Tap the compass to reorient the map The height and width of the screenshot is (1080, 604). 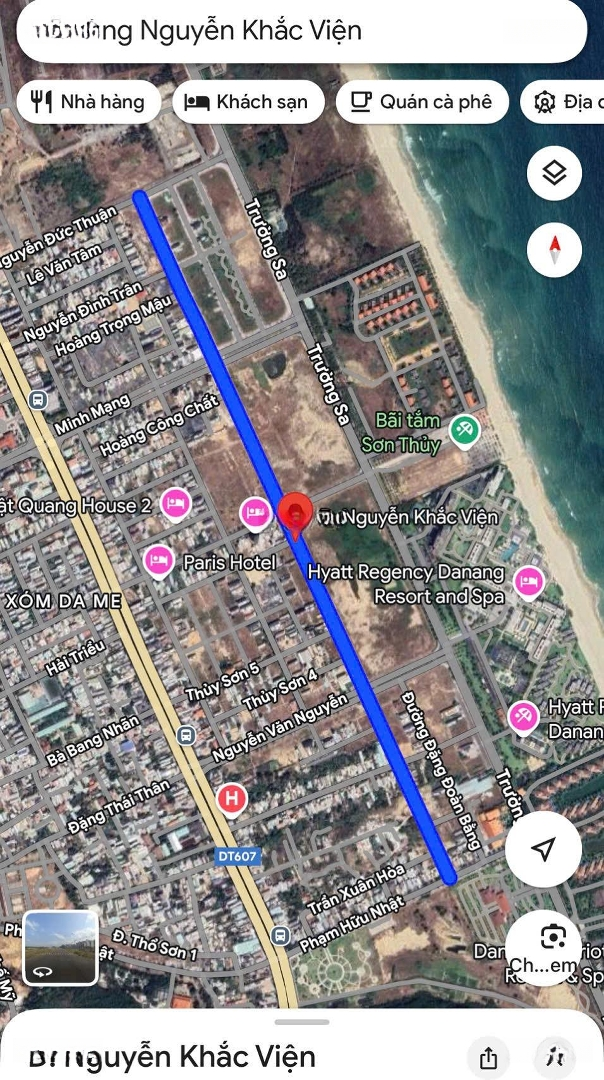(554, 250)
